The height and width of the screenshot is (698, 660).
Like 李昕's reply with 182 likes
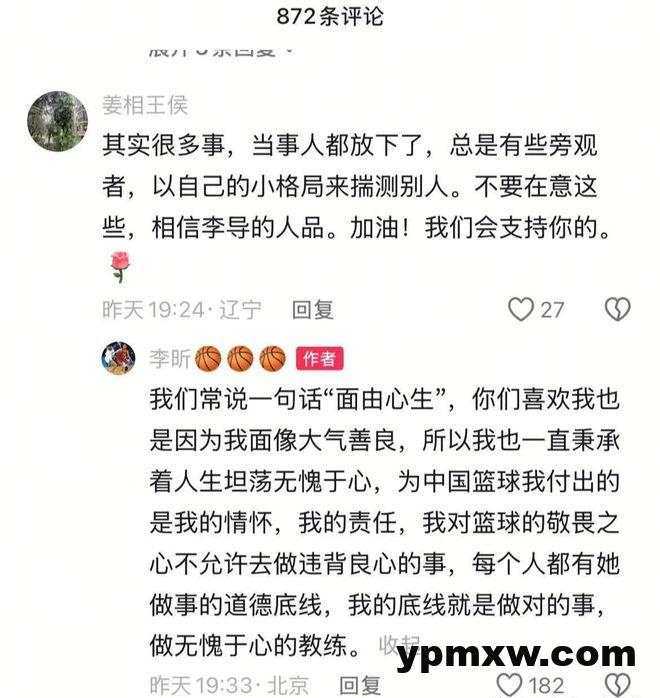point(511,685)
